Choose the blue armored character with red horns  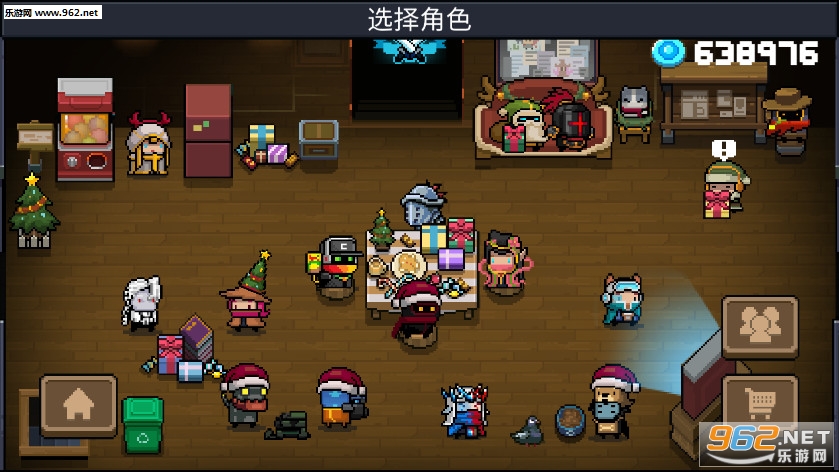pyautogui.click(x=465, y=410)
